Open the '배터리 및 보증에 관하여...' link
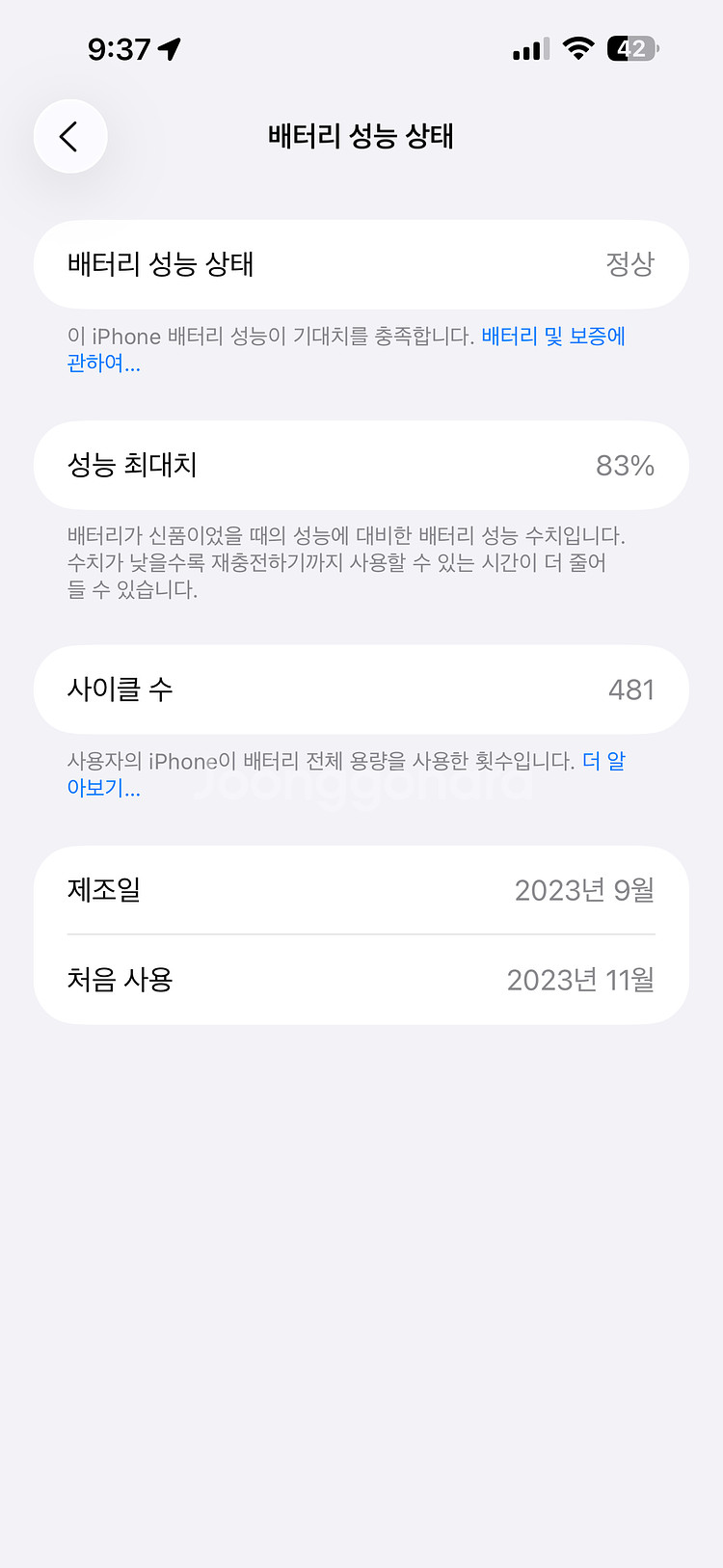723x1568 pixels. (x=552, y=337)
